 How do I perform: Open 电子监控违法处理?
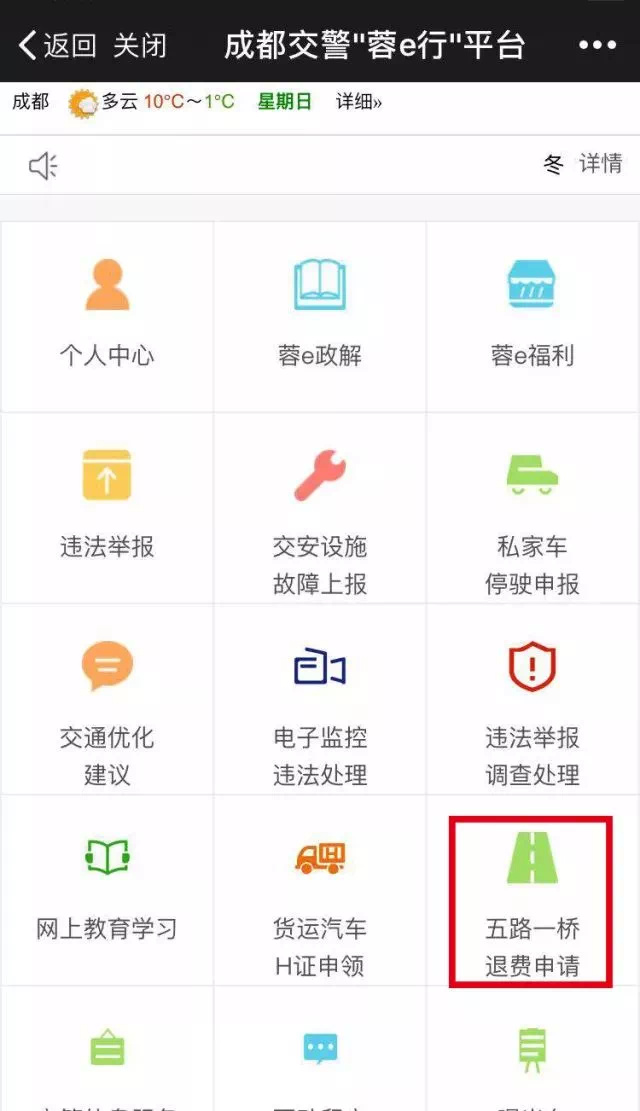click(320, 699)
